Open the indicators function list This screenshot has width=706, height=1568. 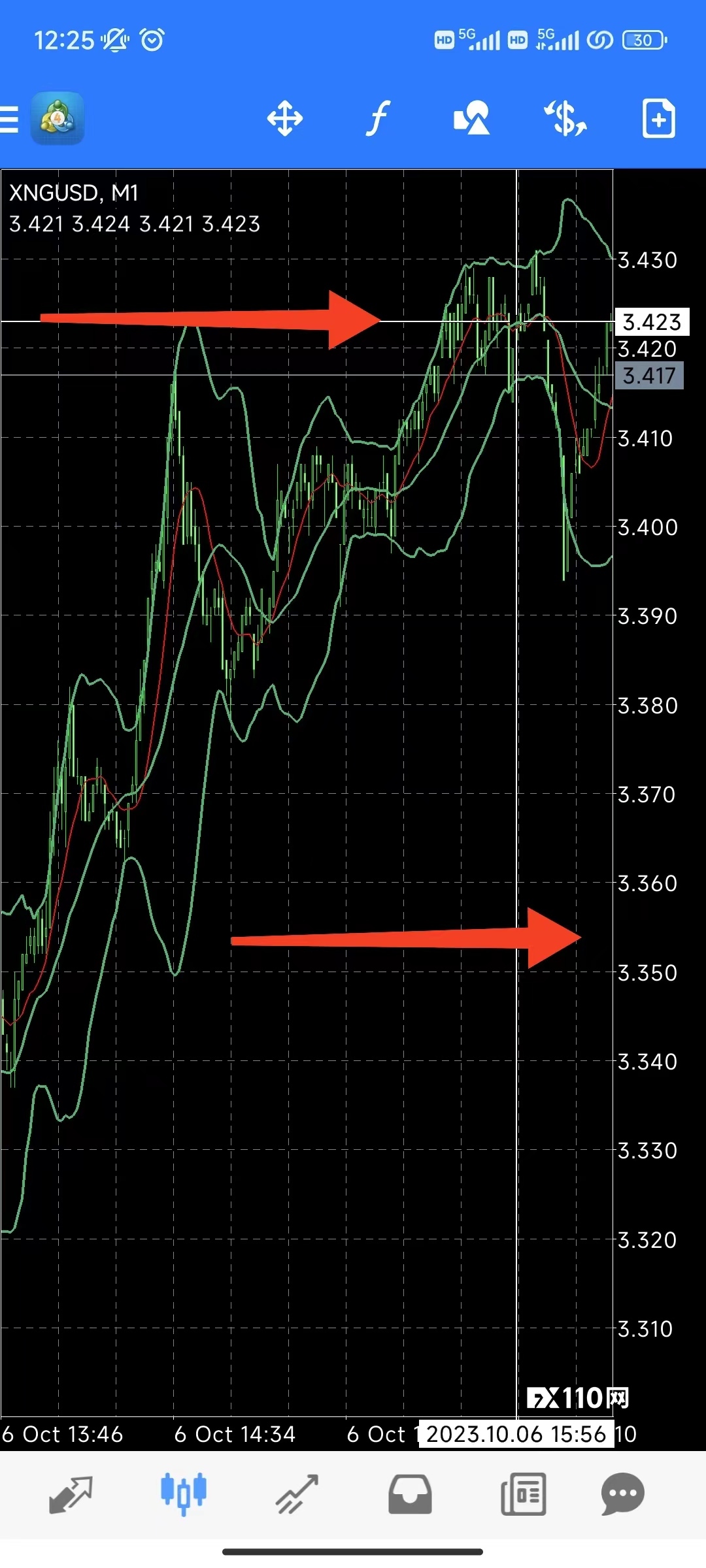tap(378, 118)
